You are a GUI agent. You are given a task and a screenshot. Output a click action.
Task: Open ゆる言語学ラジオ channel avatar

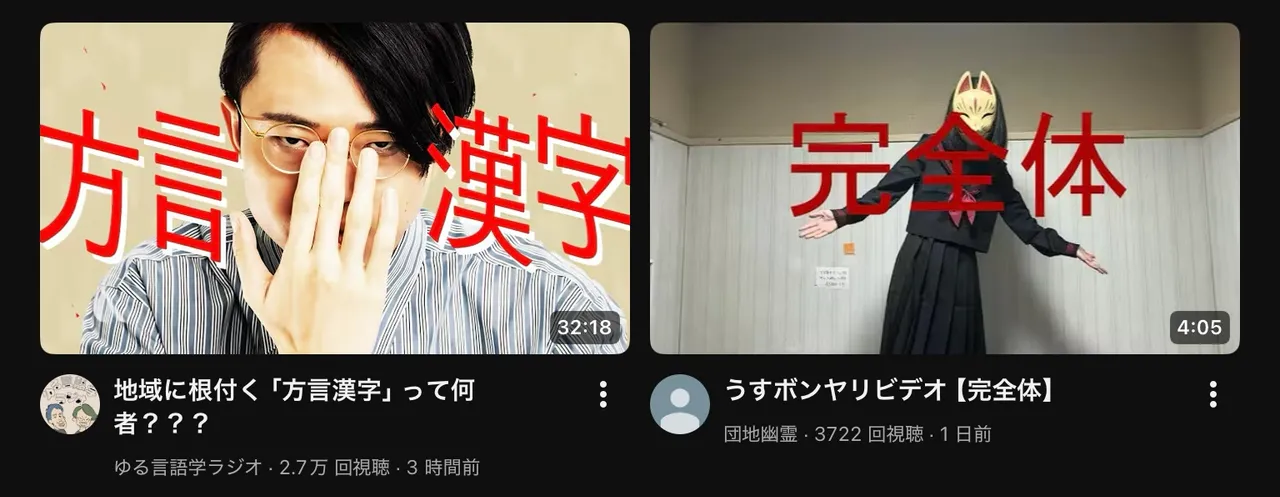pos(69,404)
